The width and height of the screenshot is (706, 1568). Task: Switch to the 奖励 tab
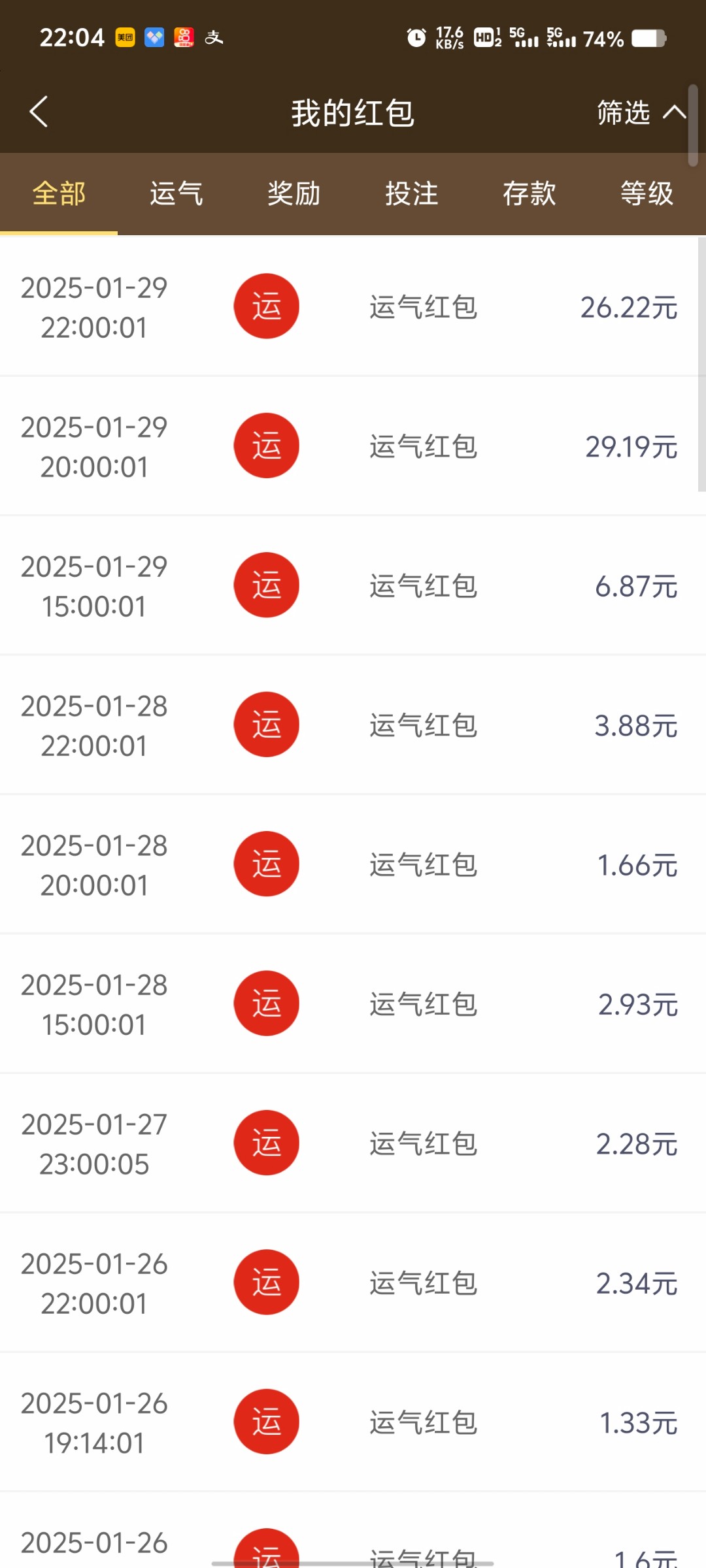[x=294, y=194]
